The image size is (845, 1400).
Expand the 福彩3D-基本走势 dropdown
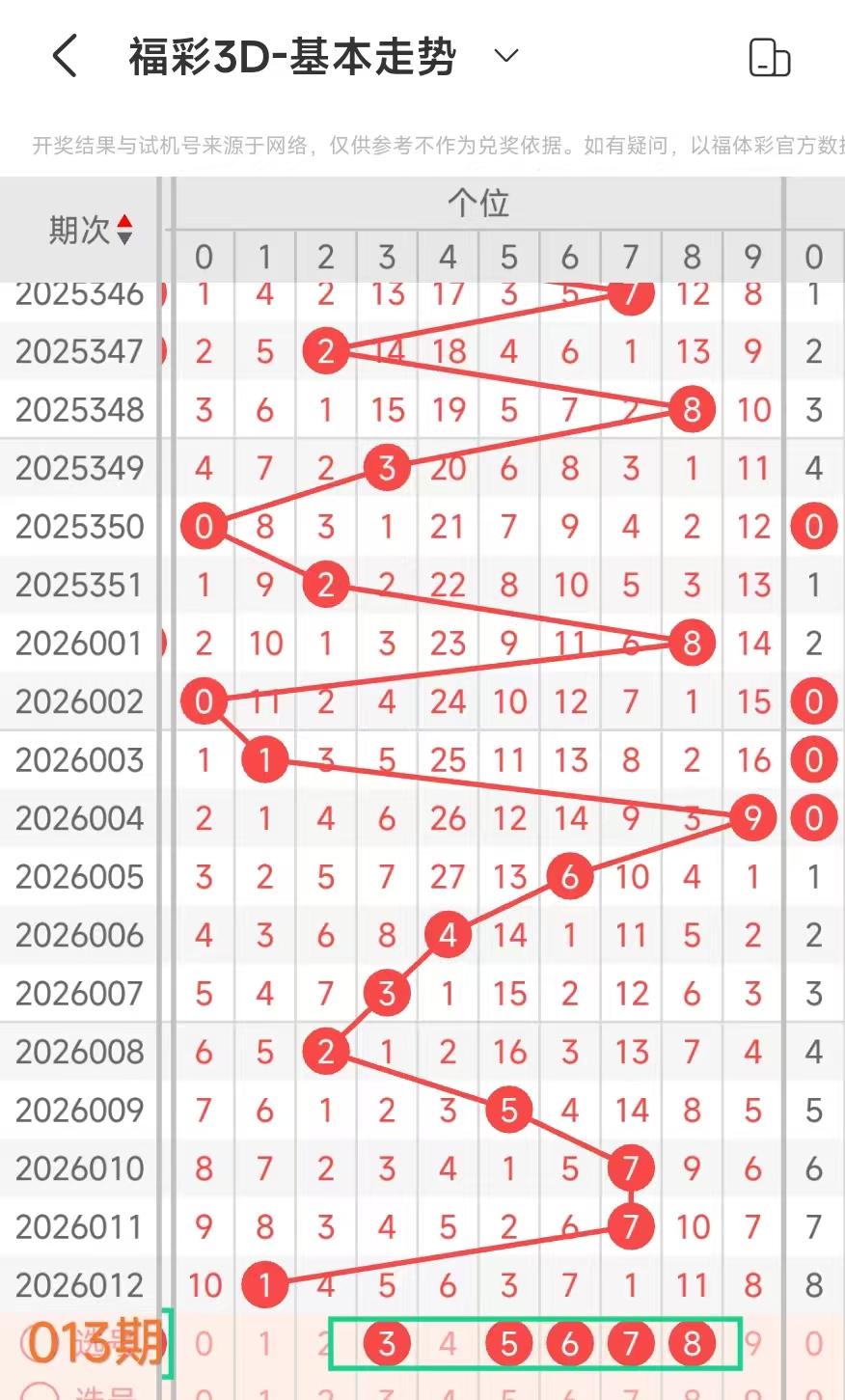(505, 56)
